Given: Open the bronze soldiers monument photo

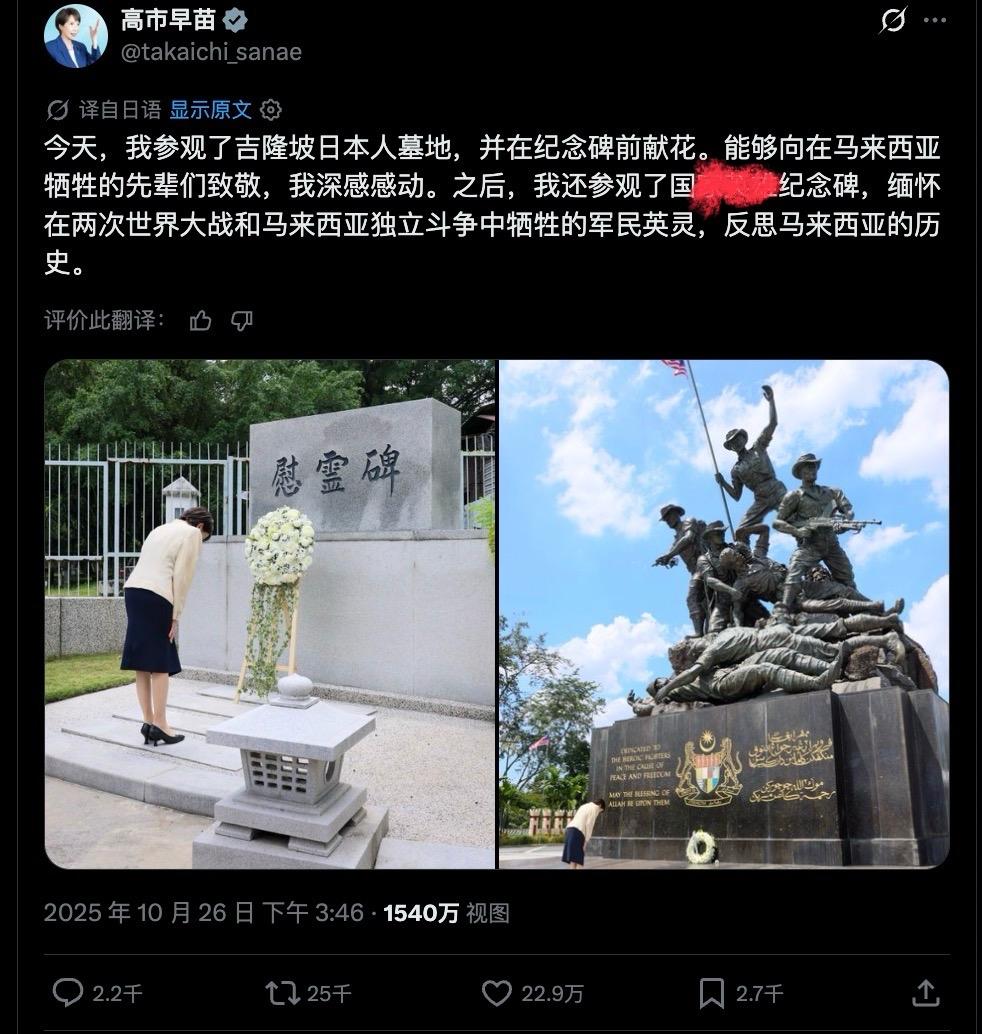Looking at the screenshot, I should click(723, 614).
